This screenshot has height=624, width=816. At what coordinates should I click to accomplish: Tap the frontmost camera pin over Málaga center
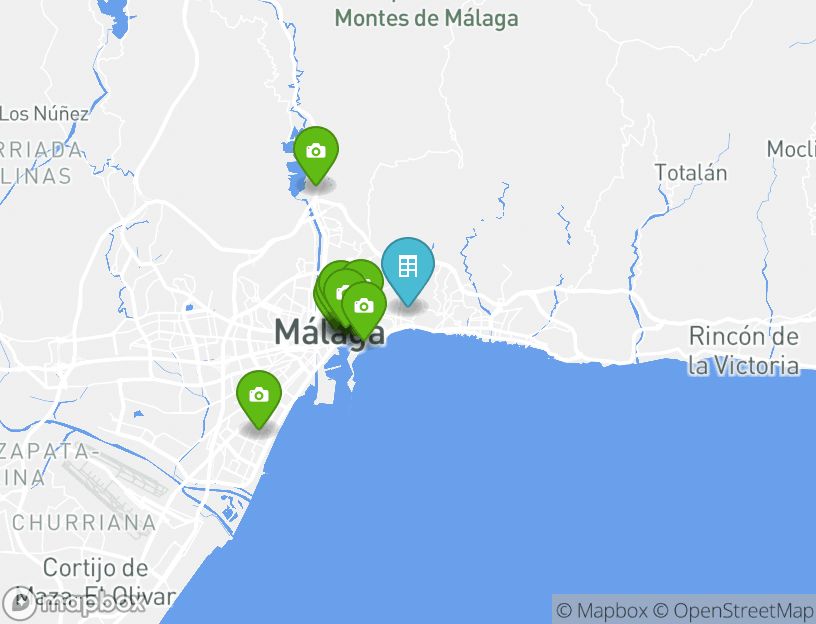[x=364, y=306]
